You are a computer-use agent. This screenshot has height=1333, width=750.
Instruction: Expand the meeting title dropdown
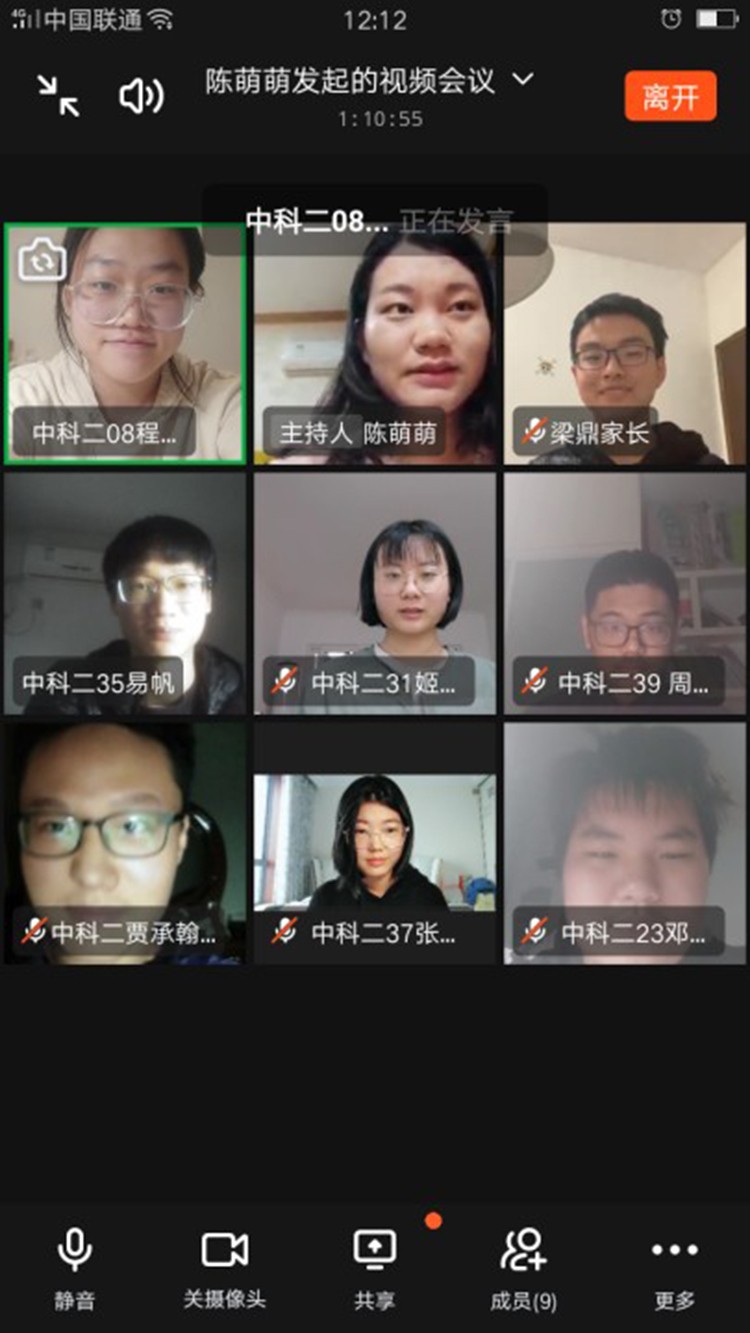(x=523, y=79)
